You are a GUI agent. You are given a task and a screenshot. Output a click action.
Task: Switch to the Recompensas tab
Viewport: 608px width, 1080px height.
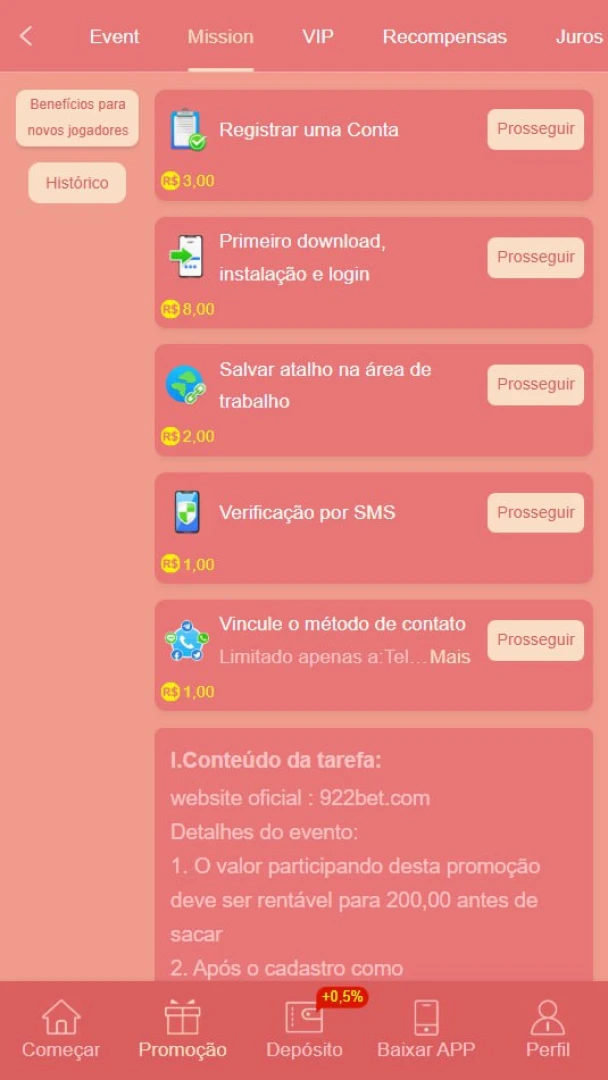coord(445,37)
